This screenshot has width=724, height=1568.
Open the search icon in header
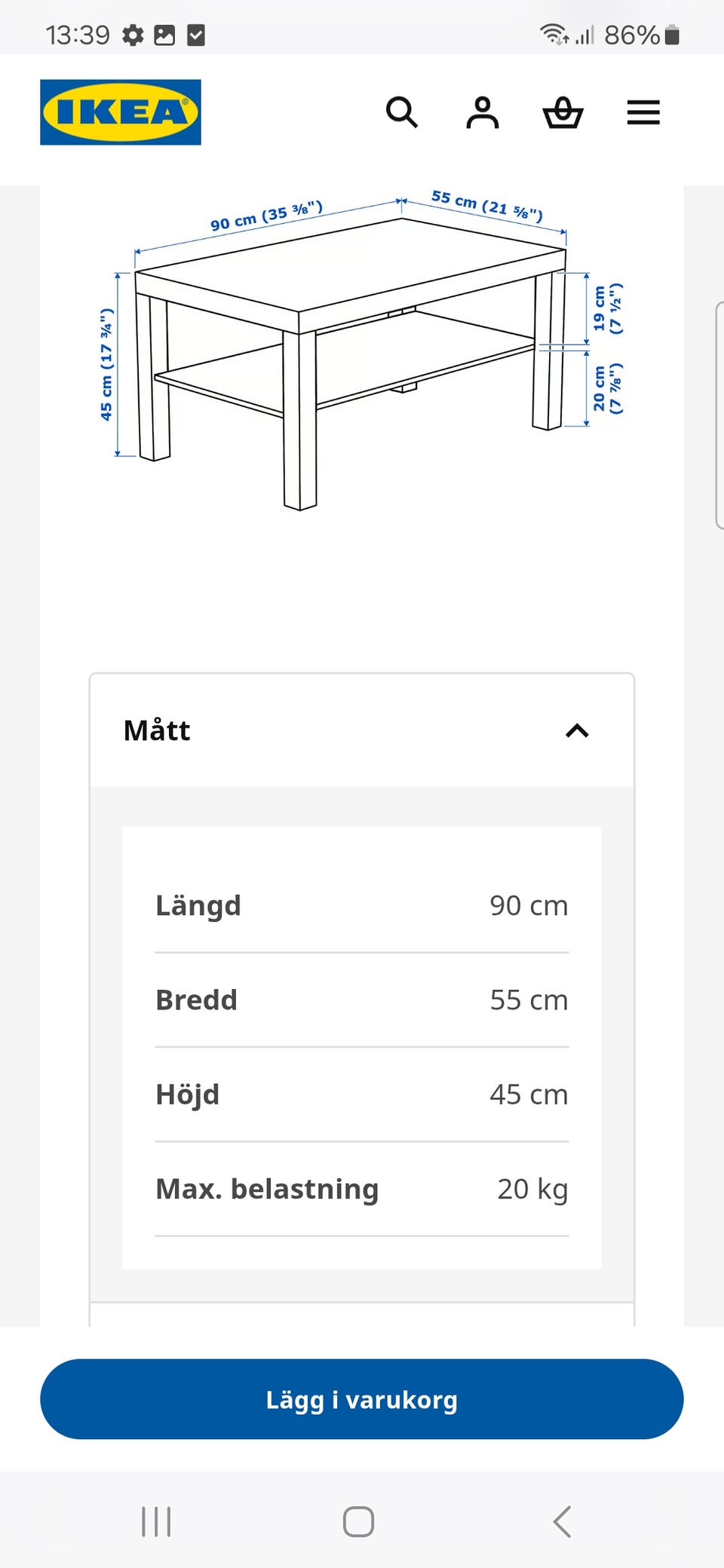click(x=402, y=112)
